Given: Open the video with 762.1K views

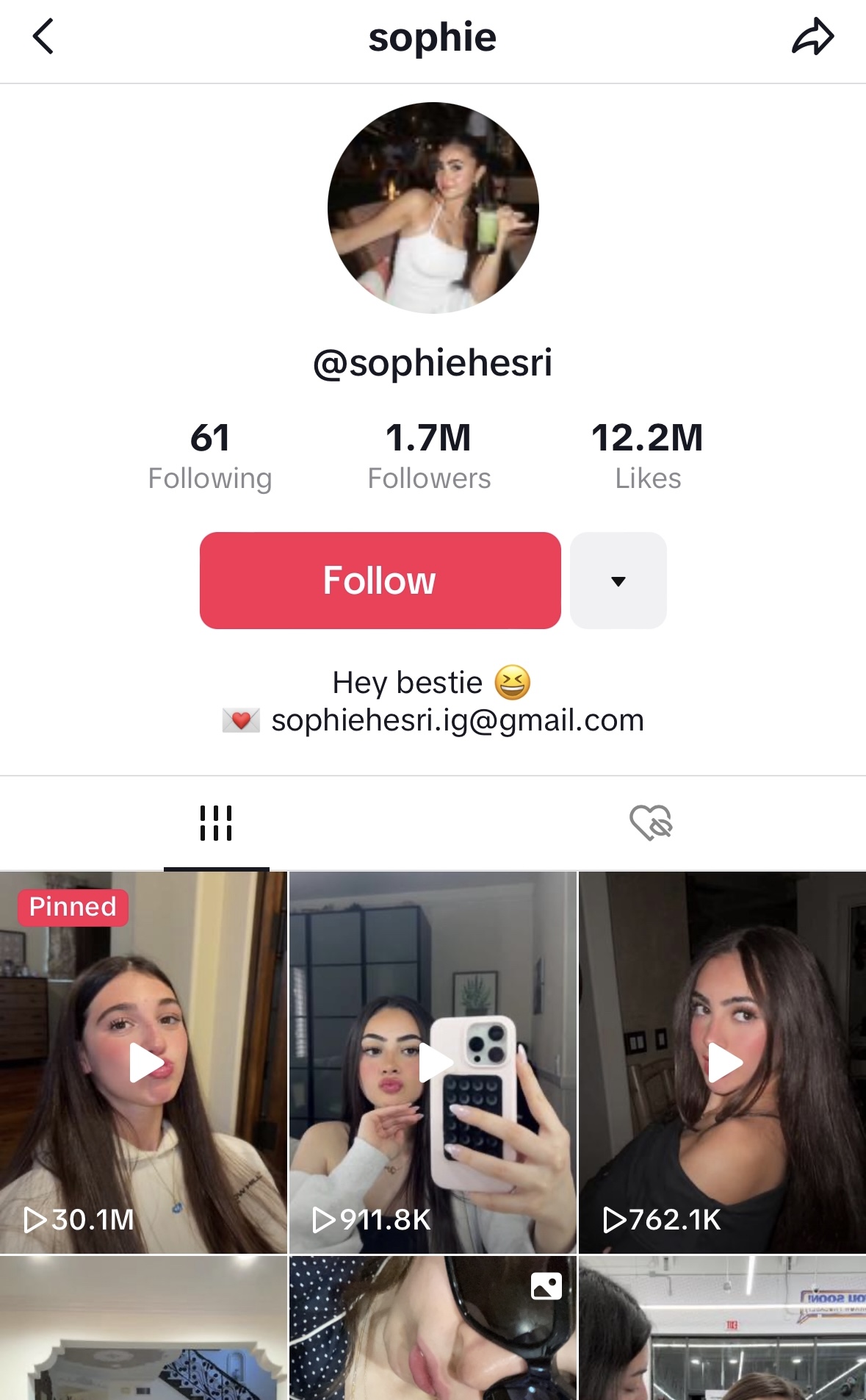Looking at the screenshot, I should click(x=722, y=1063).
